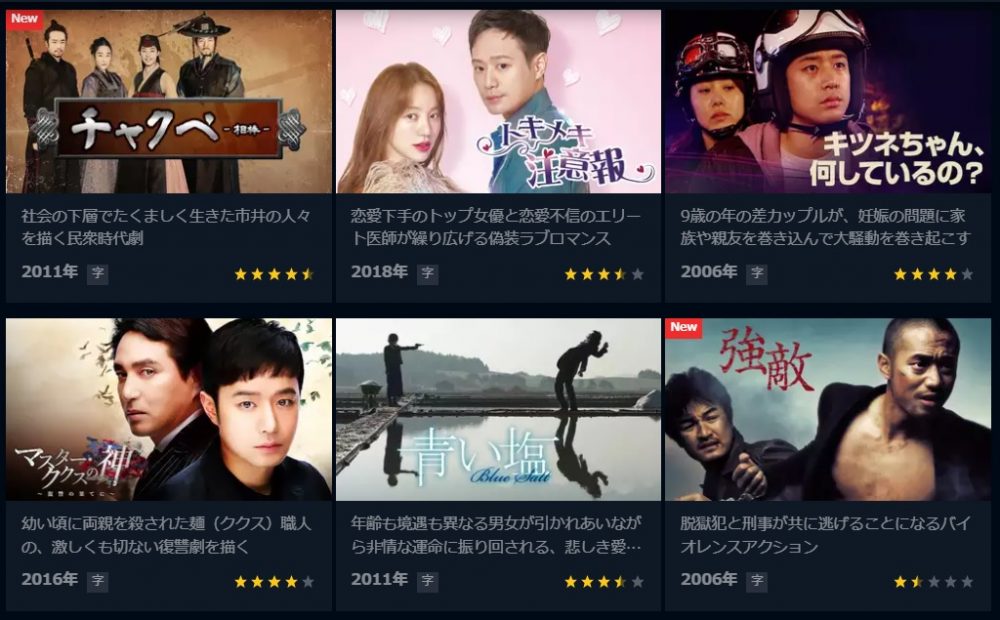1000x620 pixels.
Task: Open the 青い塩 Blue Salt movie
Action: [497, 410]
